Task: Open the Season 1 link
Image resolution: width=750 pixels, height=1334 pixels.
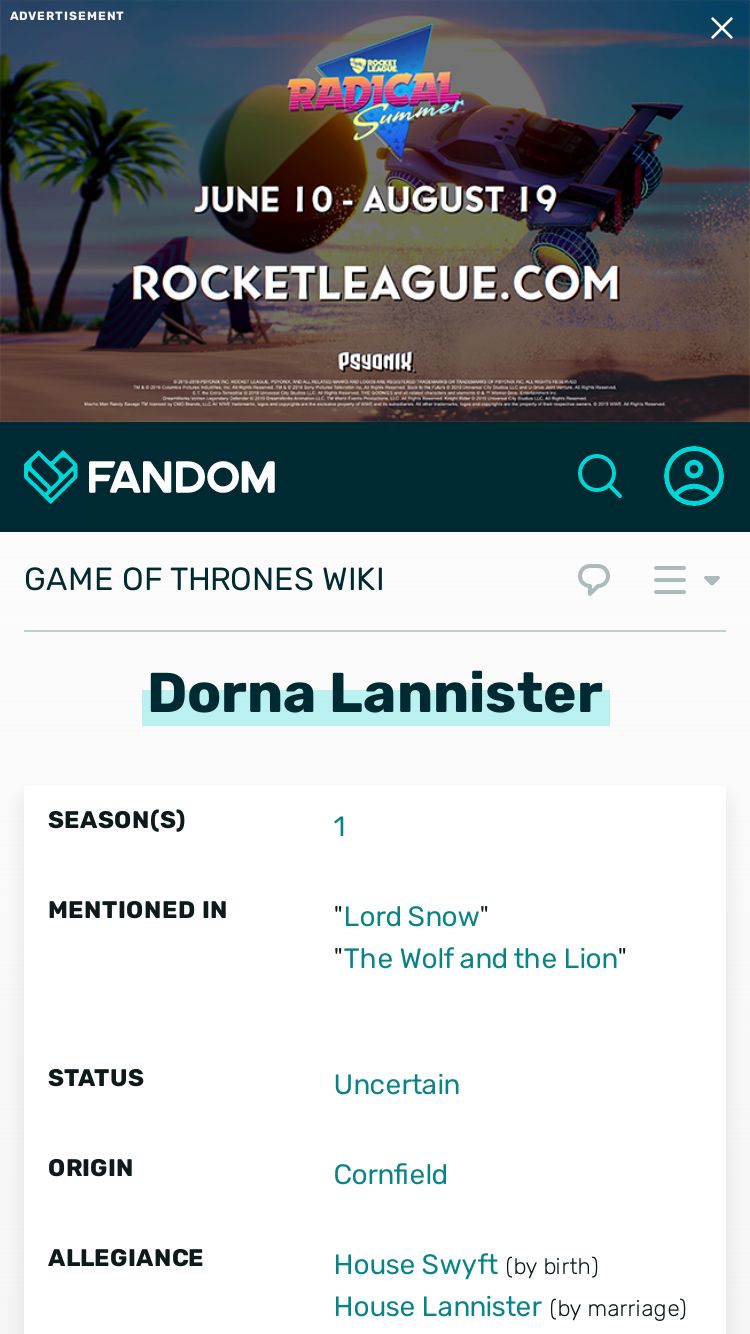Action: (340, 826)
